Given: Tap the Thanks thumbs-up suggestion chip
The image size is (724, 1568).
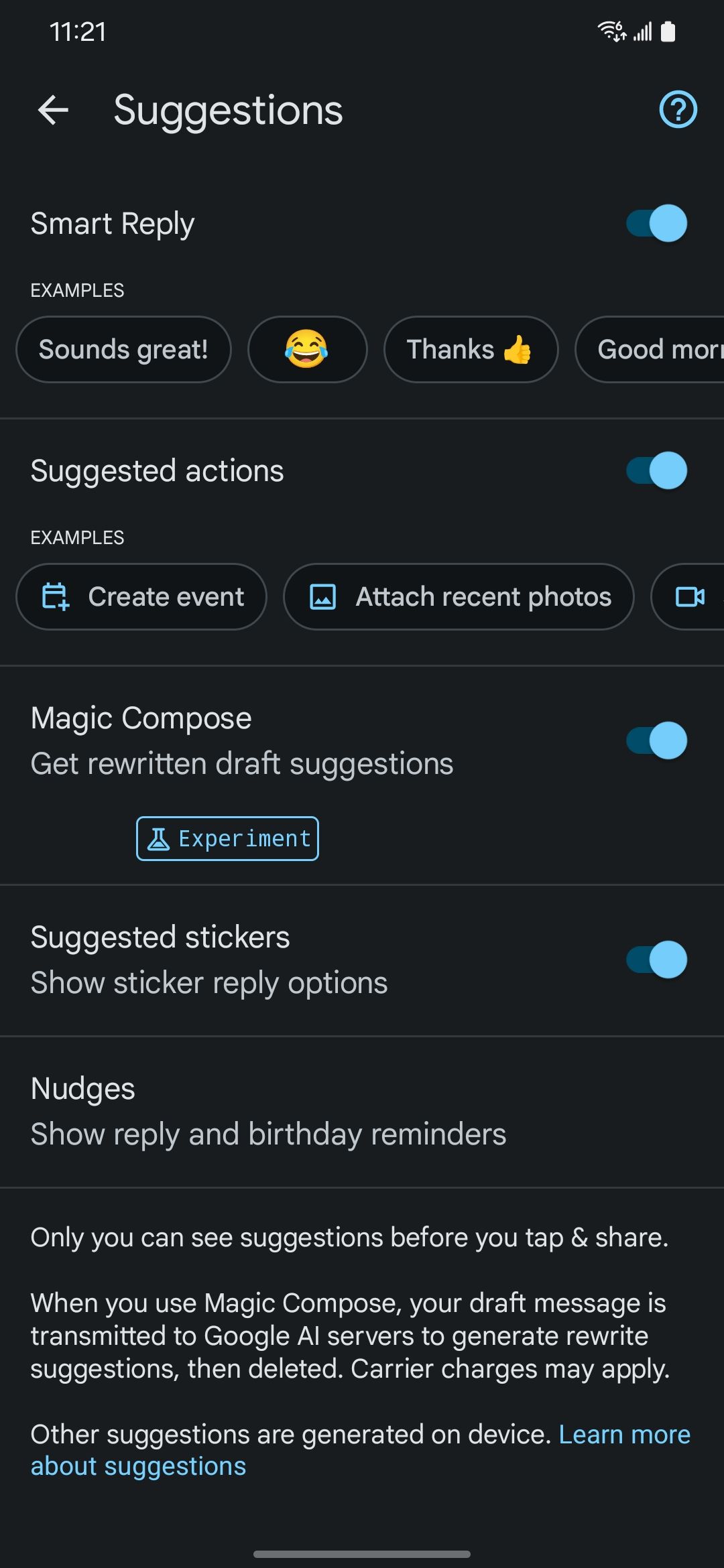Looking at the screenshot, I should click(x=470, y=349).
